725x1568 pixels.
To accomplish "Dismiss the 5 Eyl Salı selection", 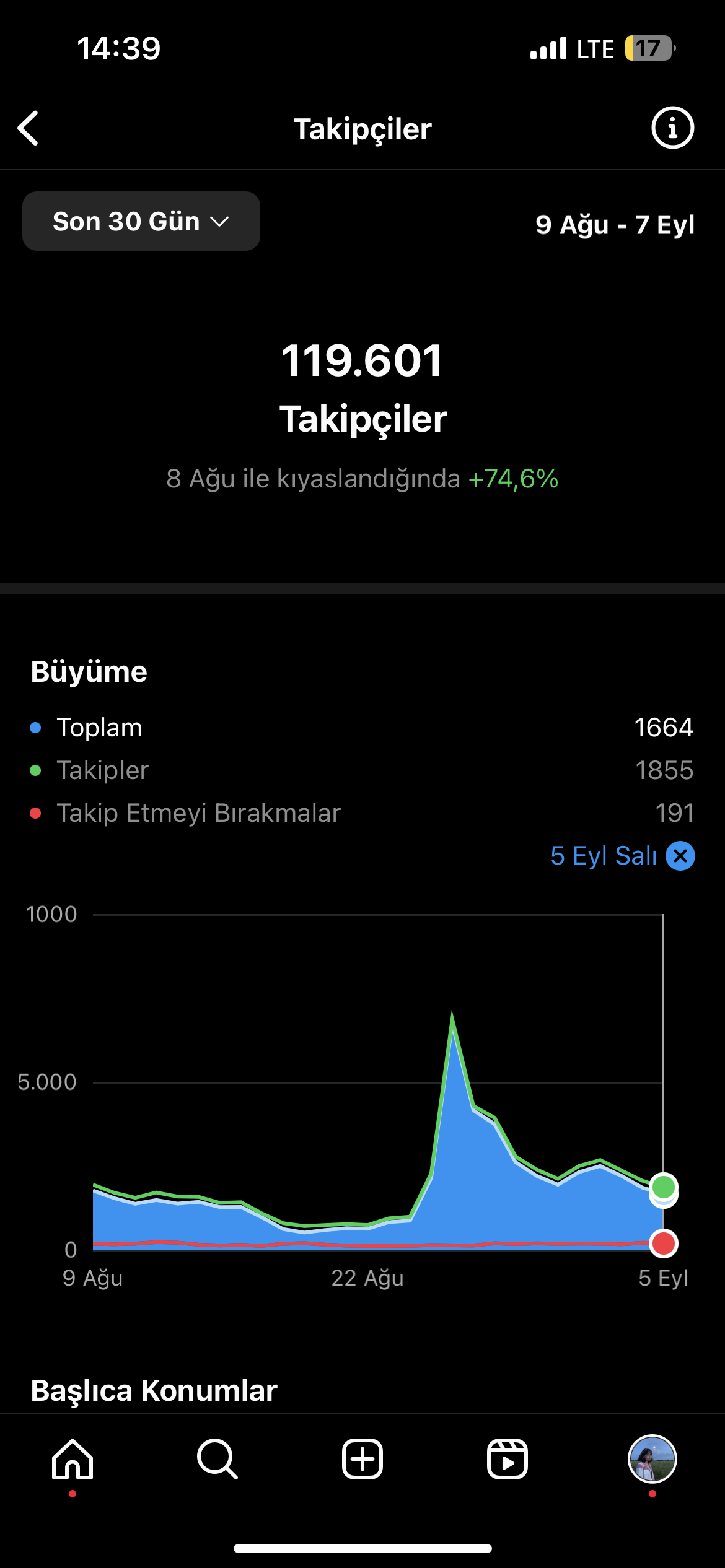I will pos(680,856).
